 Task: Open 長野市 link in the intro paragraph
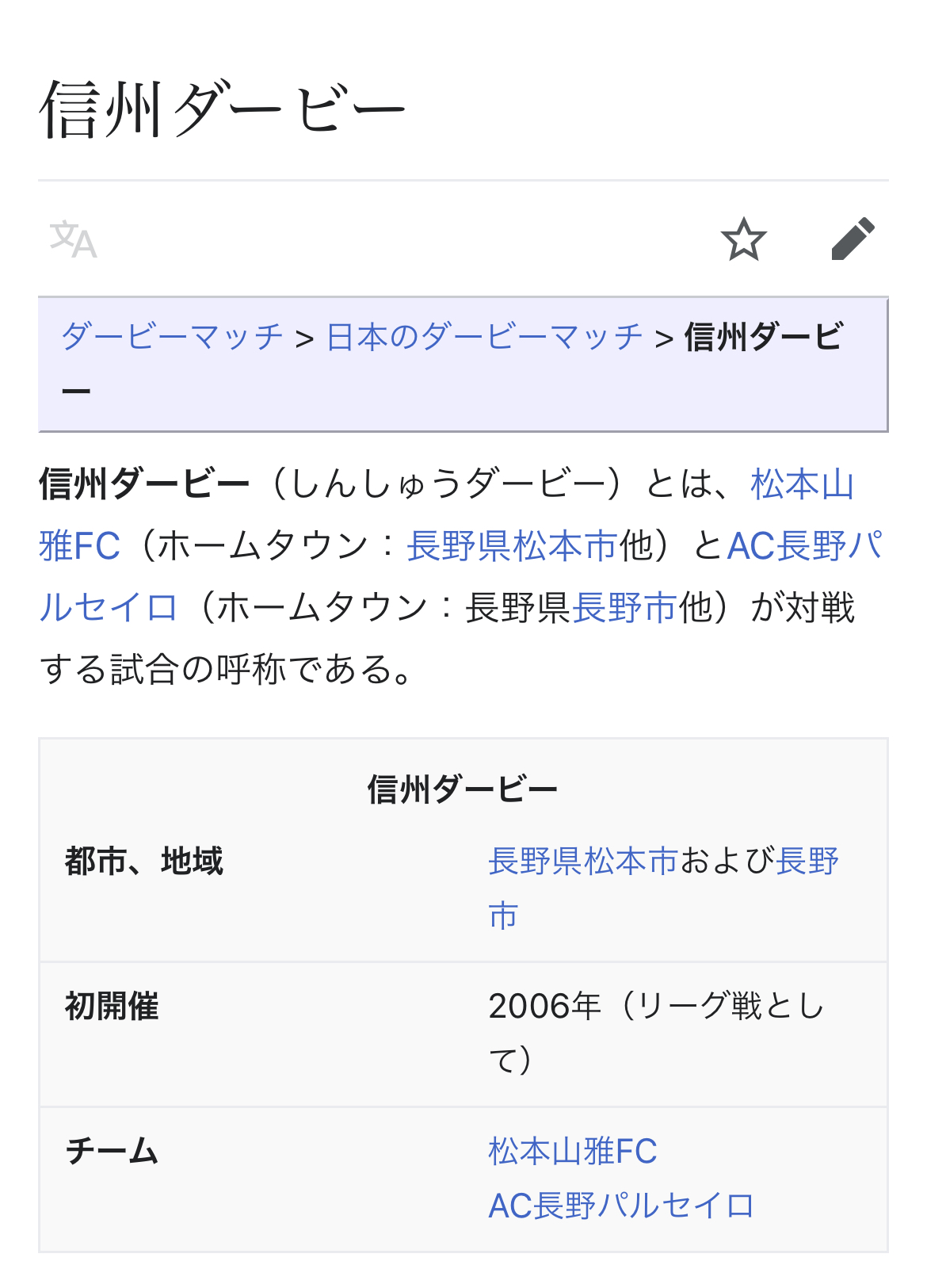tap(624, 608)
